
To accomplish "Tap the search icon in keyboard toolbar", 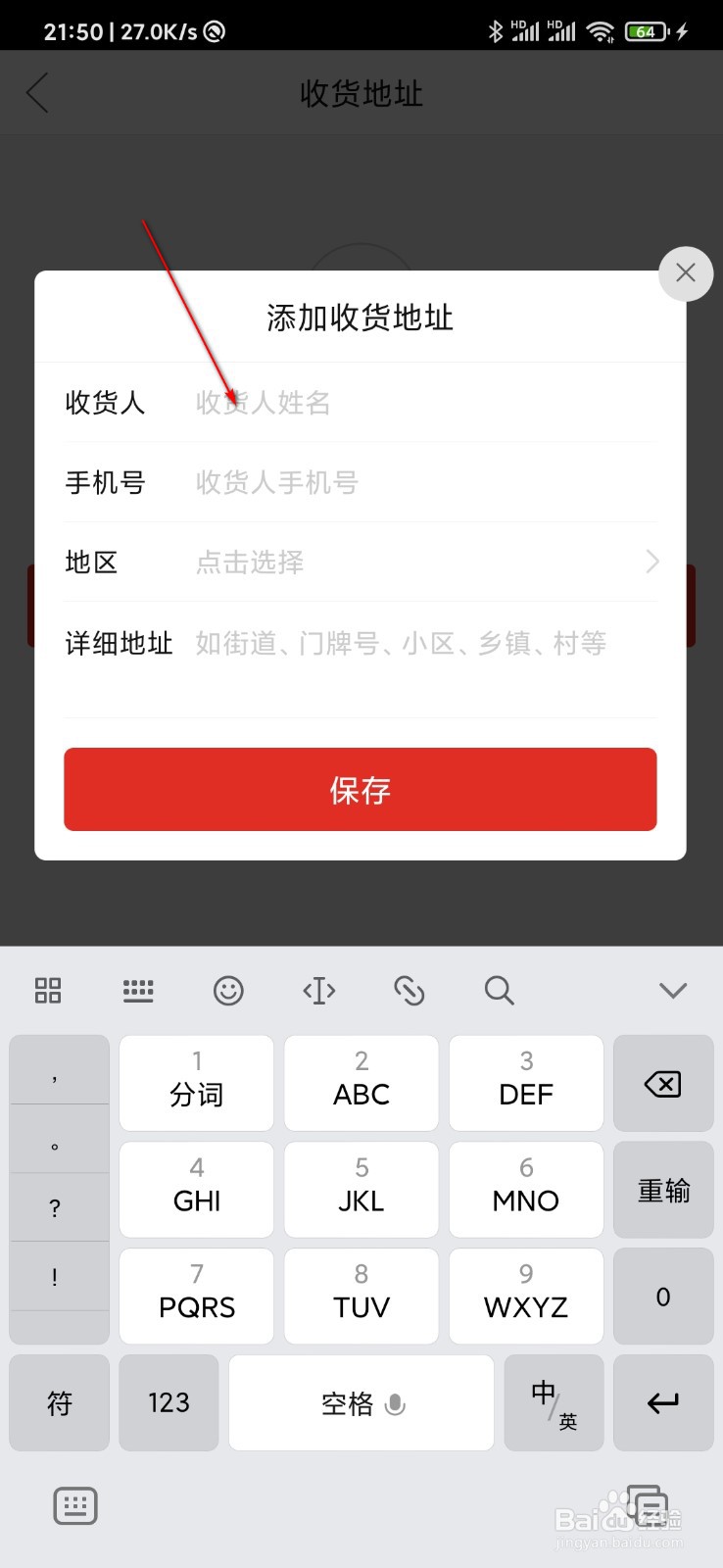I will 499,991.
